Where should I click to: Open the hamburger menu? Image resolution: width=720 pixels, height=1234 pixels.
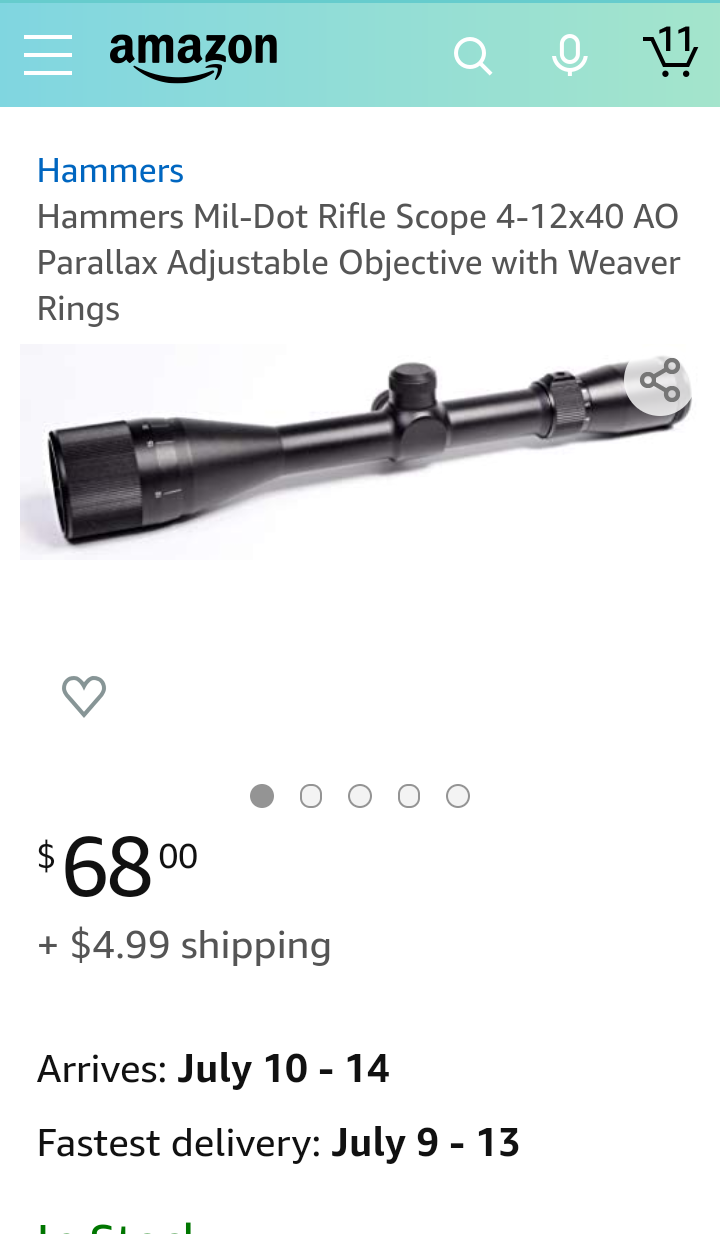48,54
